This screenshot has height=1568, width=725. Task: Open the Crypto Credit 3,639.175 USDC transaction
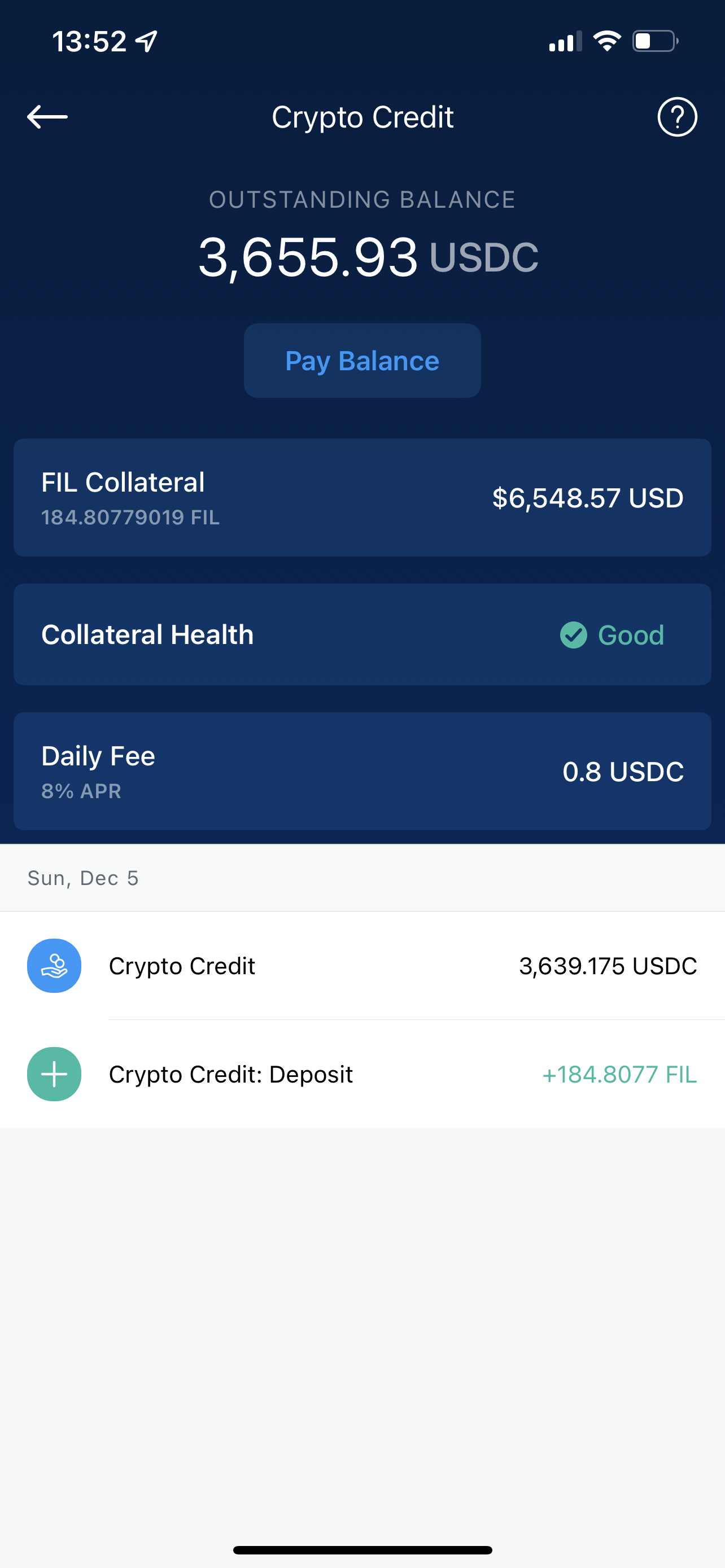click(x=362, y=965)
